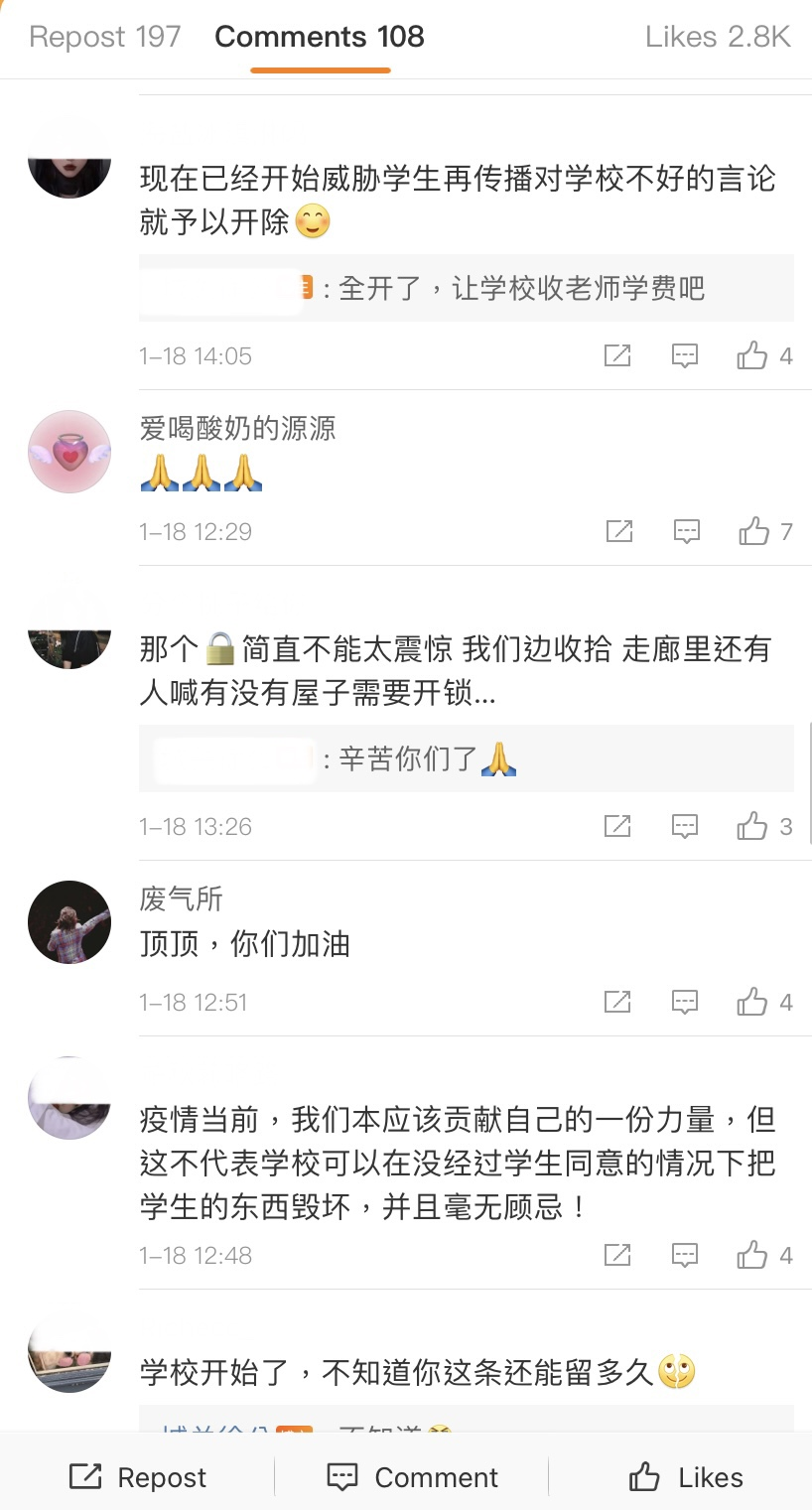This screenshot has width=812, height=1510.
Task: Open 废气所's username
Action: coord(179,898)
